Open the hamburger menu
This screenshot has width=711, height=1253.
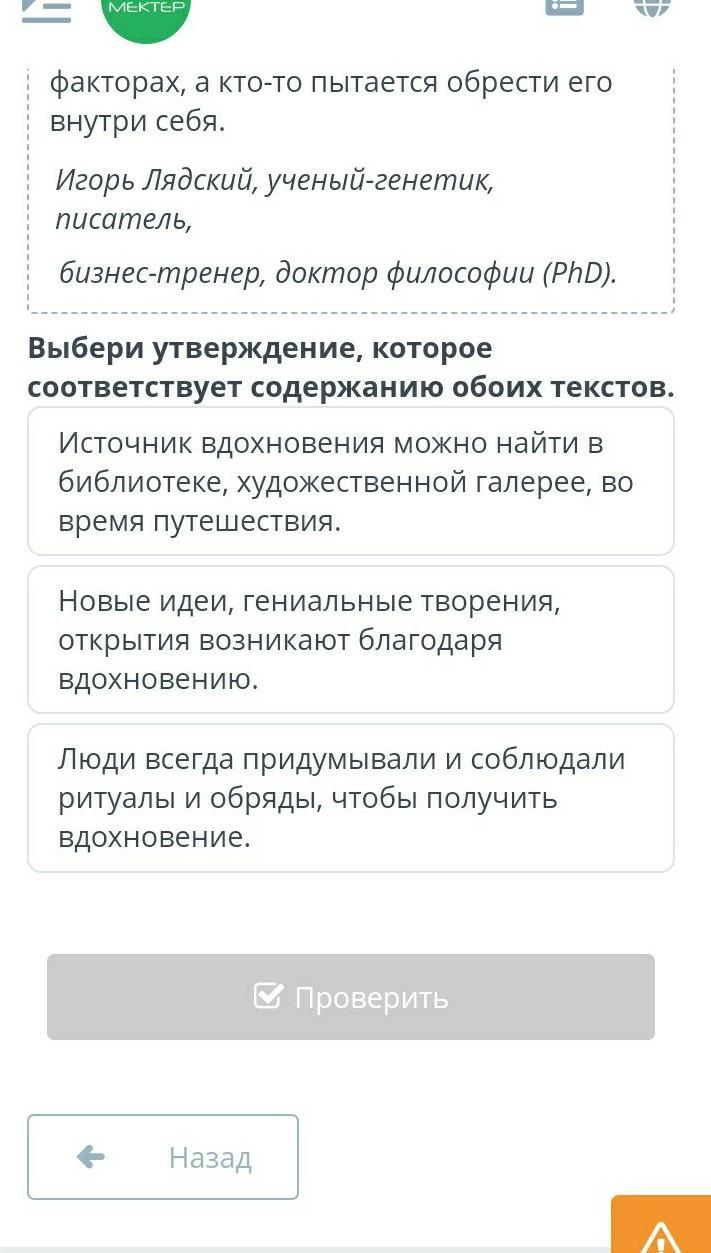tap(46, 8)
